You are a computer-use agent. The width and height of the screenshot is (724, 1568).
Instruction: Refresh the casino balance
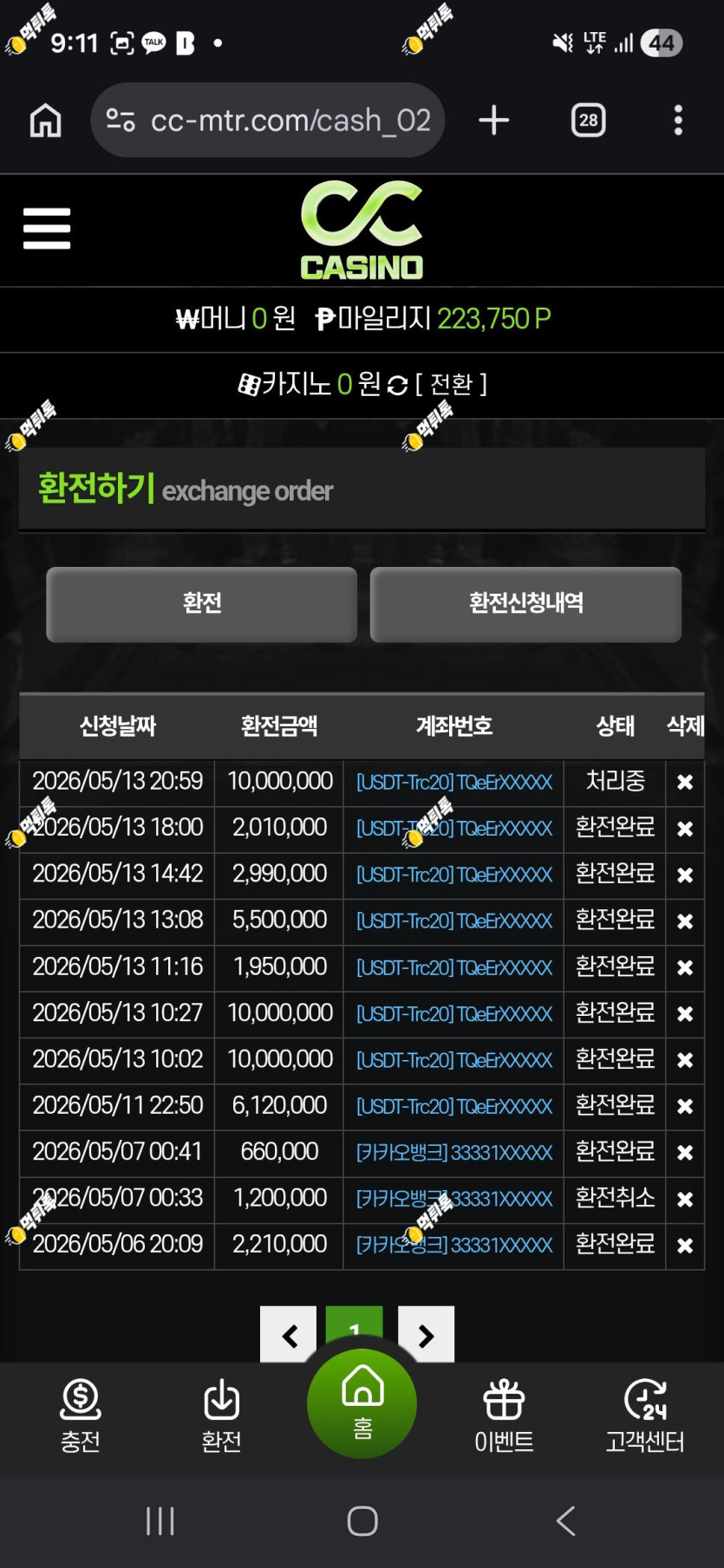coord(397,385)
